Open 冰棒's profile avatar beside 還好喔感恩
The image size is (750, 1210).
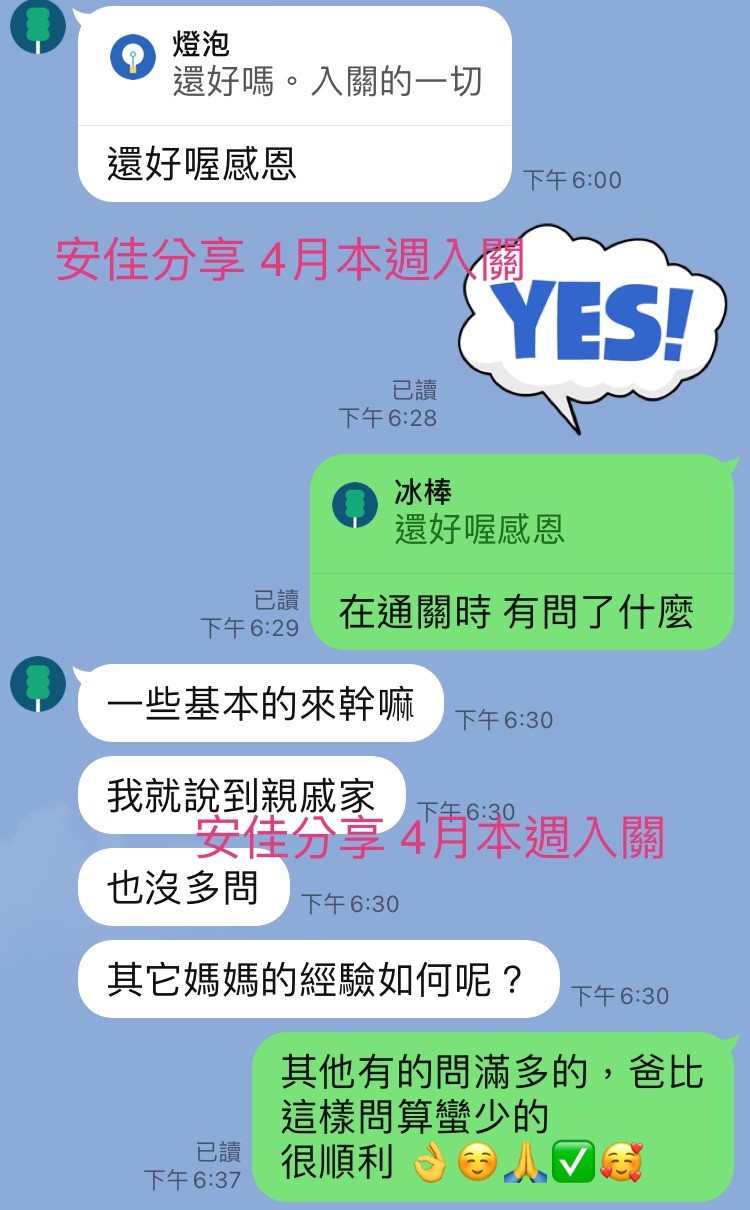(x=37, y=28)
